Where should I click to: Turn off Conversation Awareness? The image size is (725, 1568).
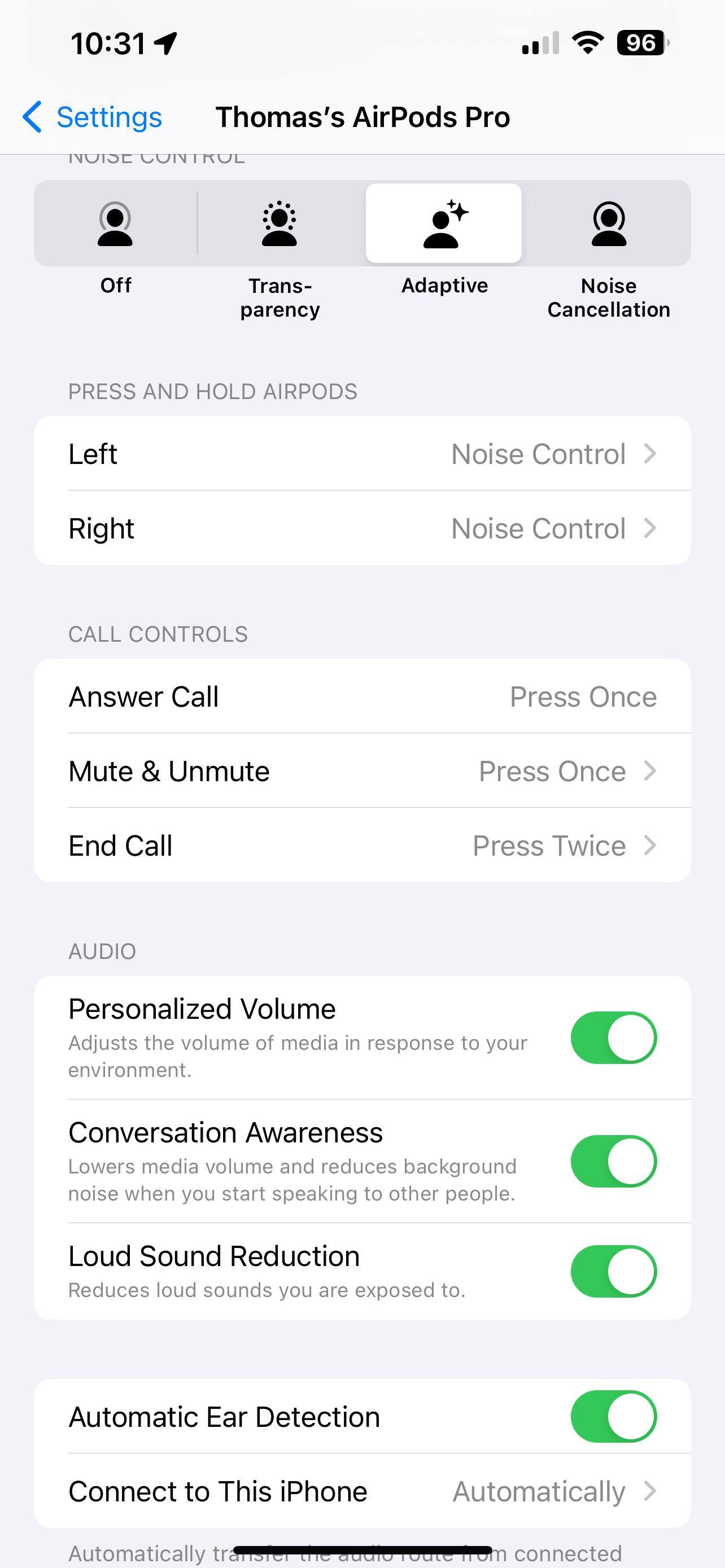pyautogui.click(x=613, y=1162)
